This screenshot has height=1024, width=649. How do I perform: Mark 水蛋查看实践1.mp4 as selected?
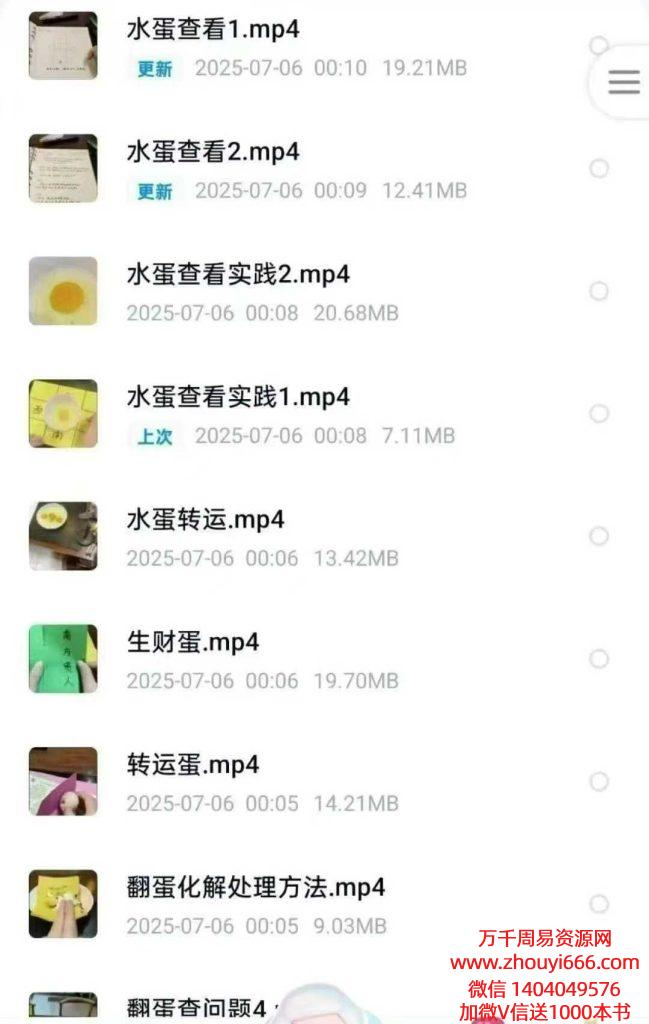[599, 413]
